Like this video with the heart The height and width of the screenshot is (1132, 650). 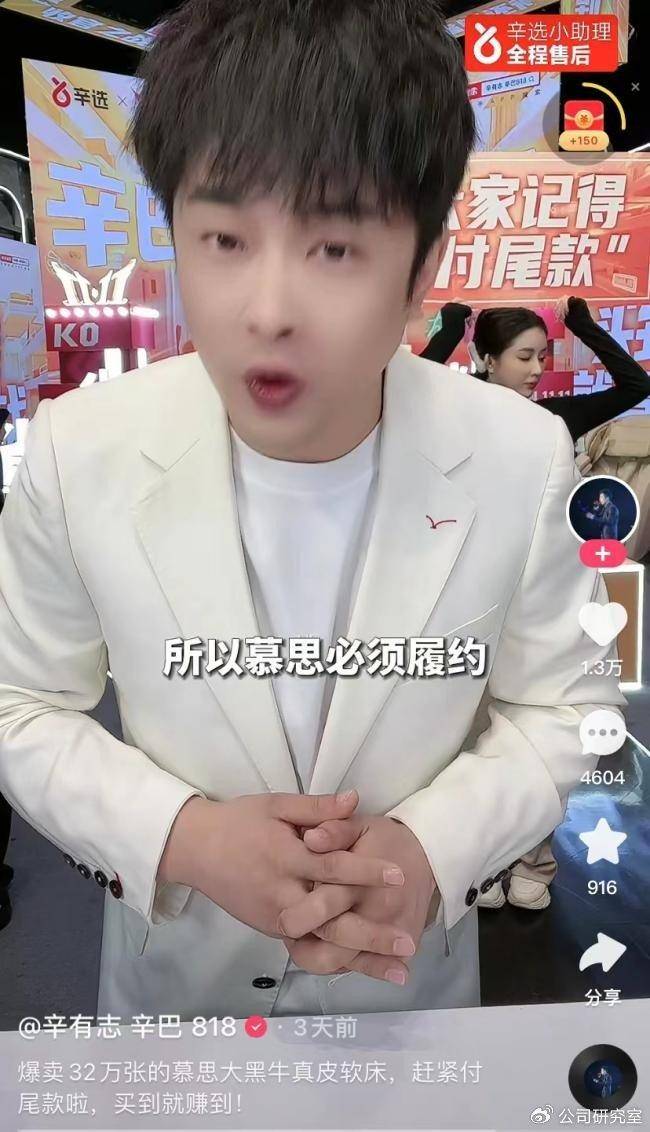coord(602,625)
